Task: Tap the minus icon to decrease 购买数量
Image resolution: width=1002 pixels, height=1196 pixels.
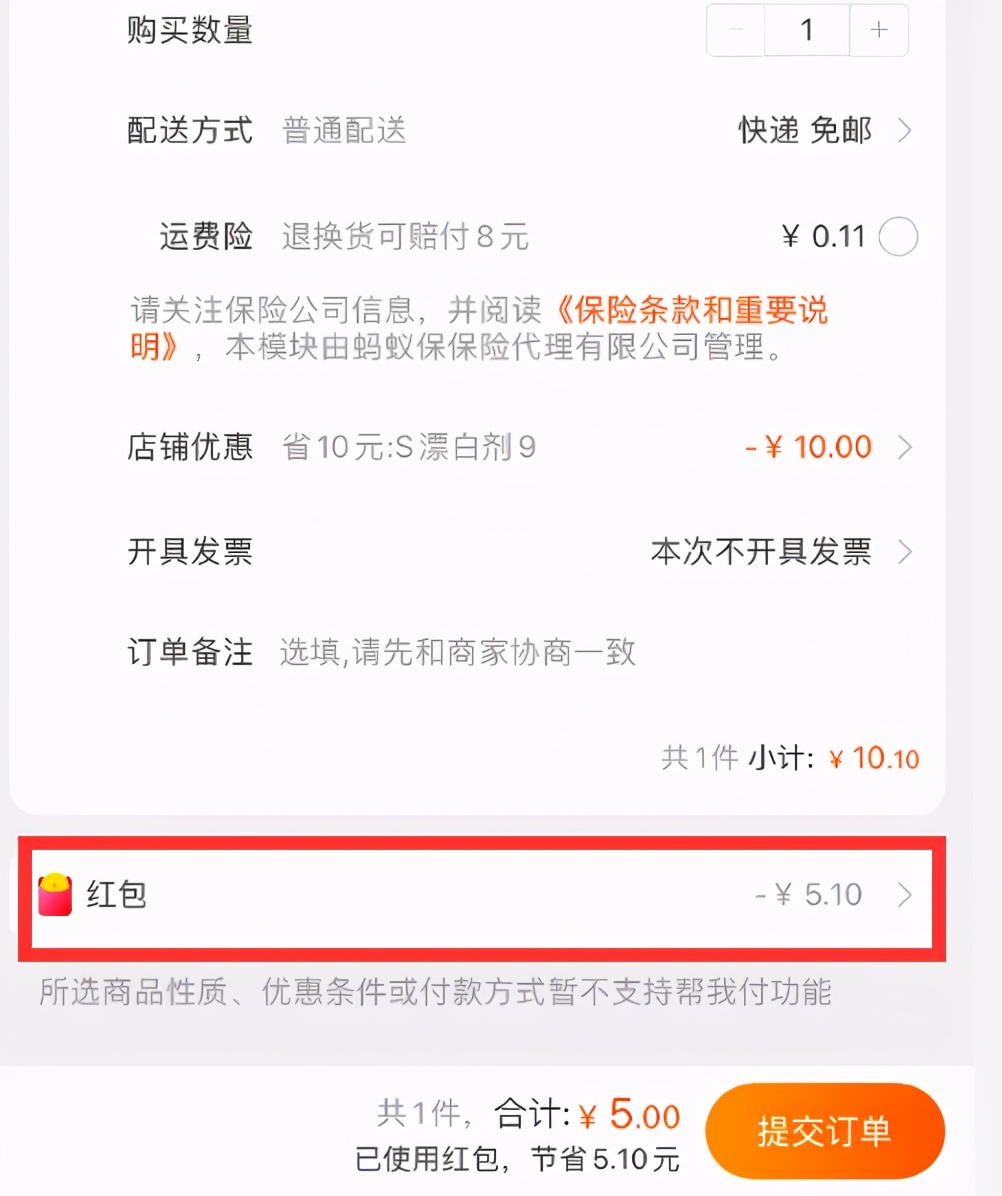Action: [x=735, y=30]
